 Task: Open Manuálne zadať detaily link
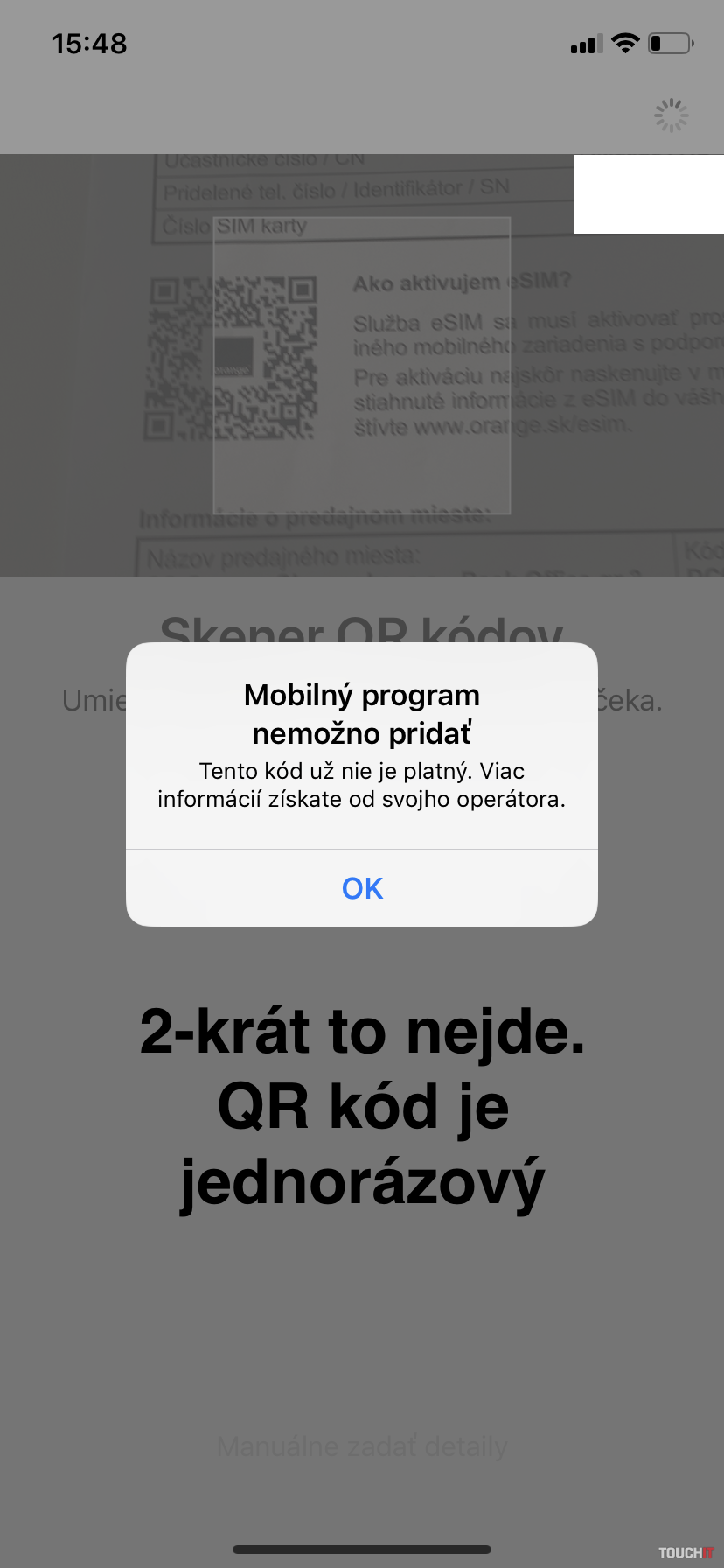click(x=362, y=1446)
